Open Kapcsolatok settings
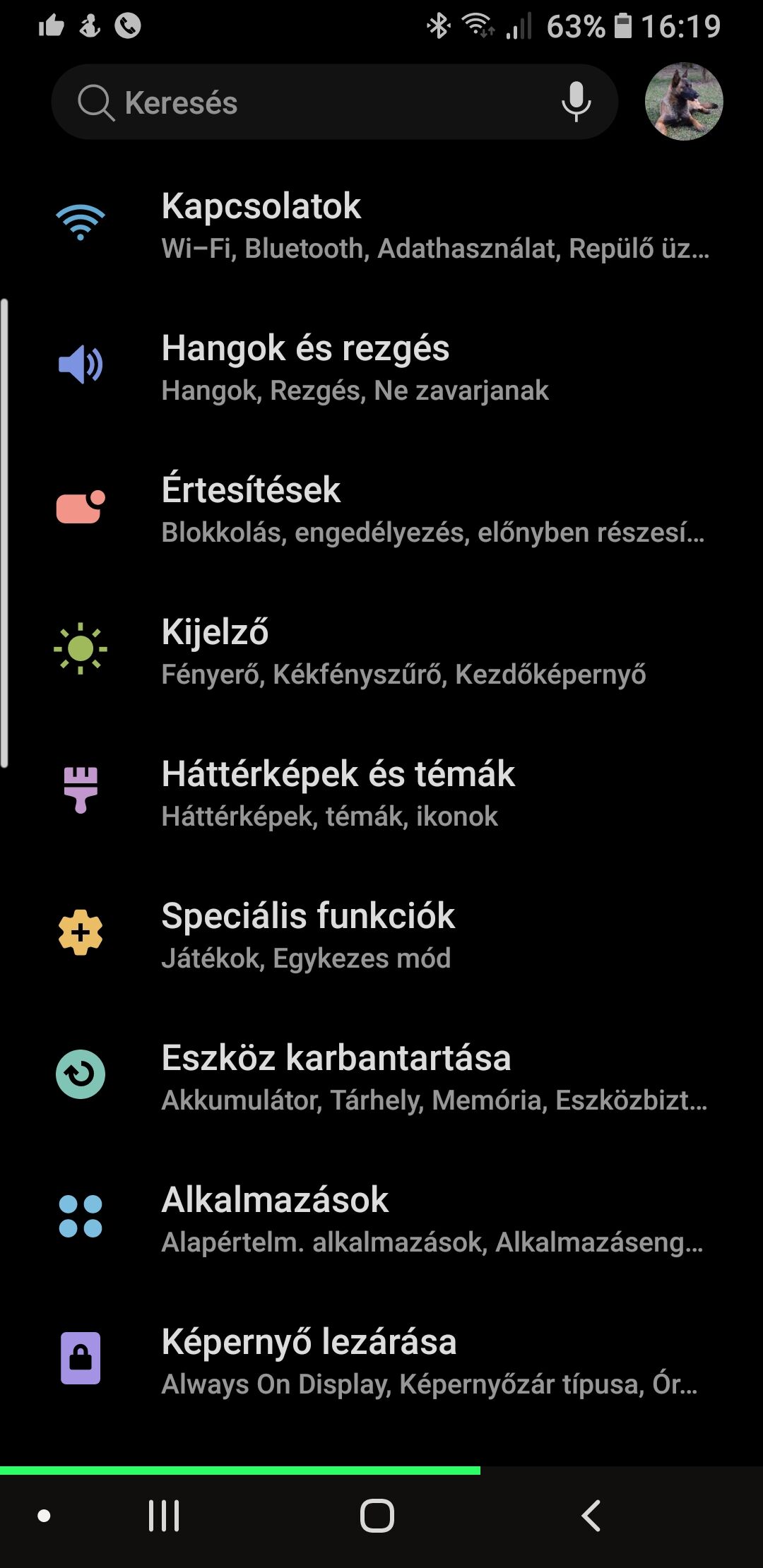Image resolution: width=763 pixels, height=1568 pixels. (381, 226)
